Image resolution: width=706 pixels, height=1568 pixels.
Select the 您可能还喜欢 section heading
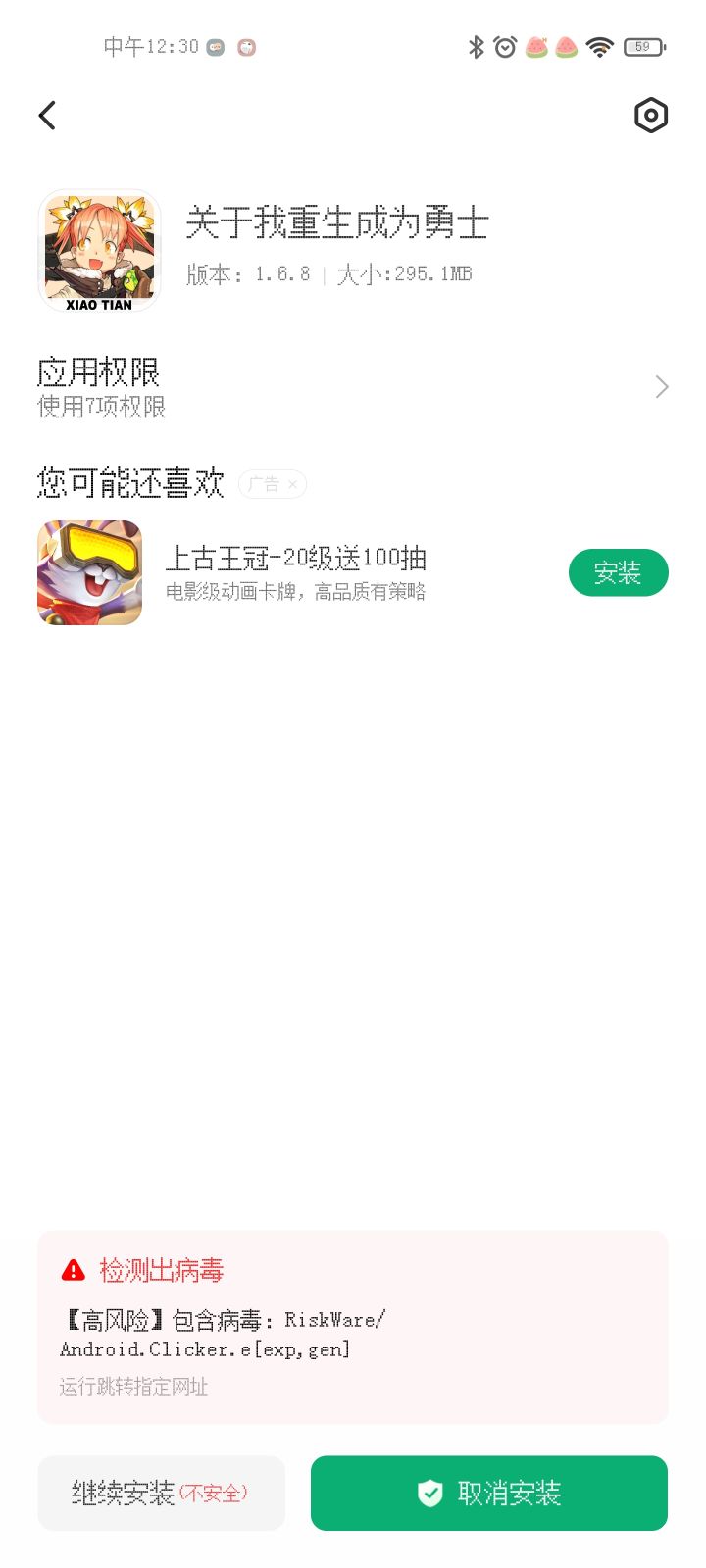click(x=129, y=483)
